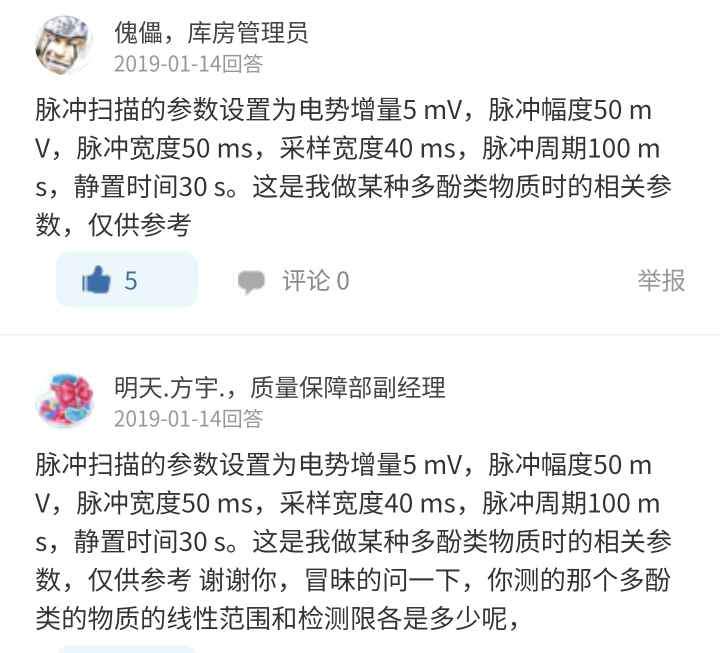Open comments on 傀儡's answer

click(295, 281)
